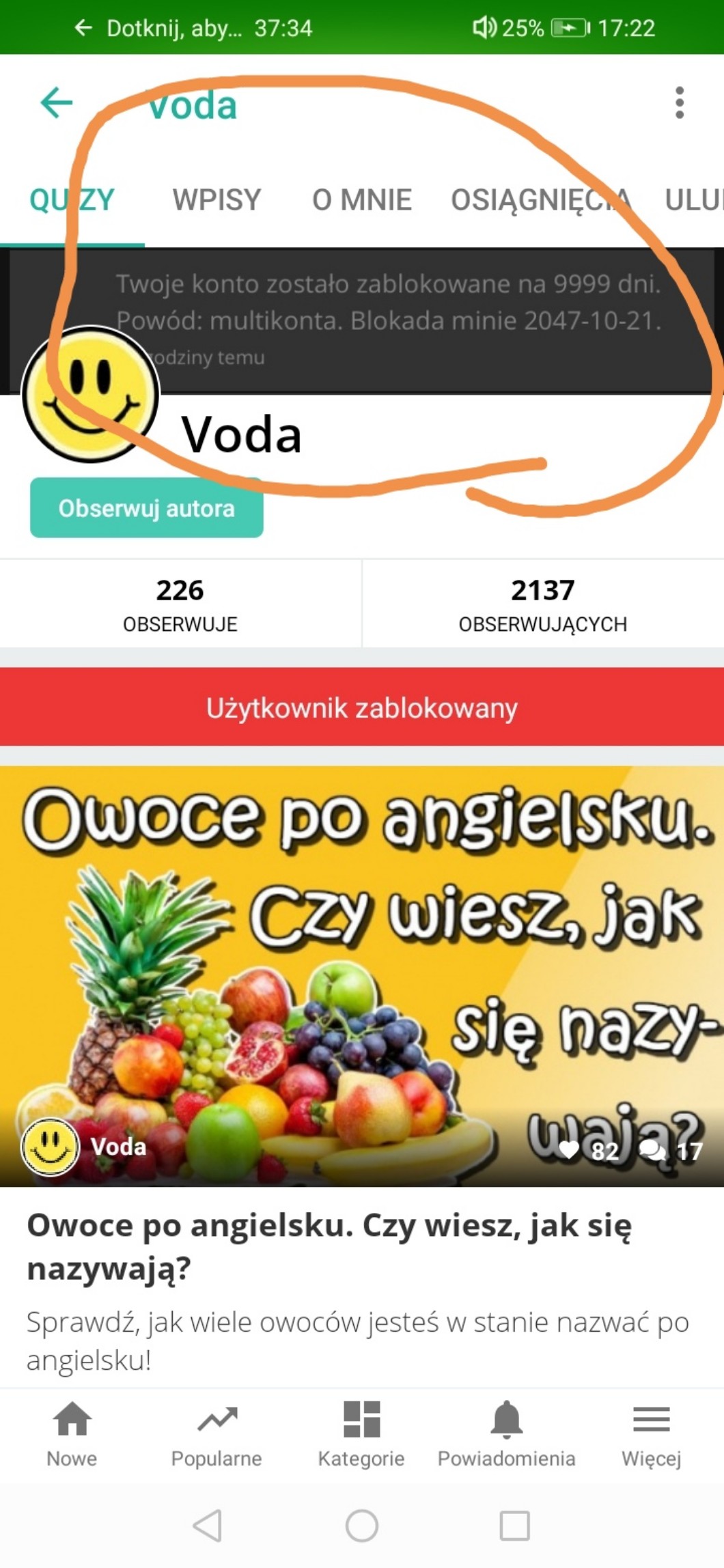This screenshot has width=724, height=1568.
Task: Go back using the top arrow
Action: coord(56,103)
